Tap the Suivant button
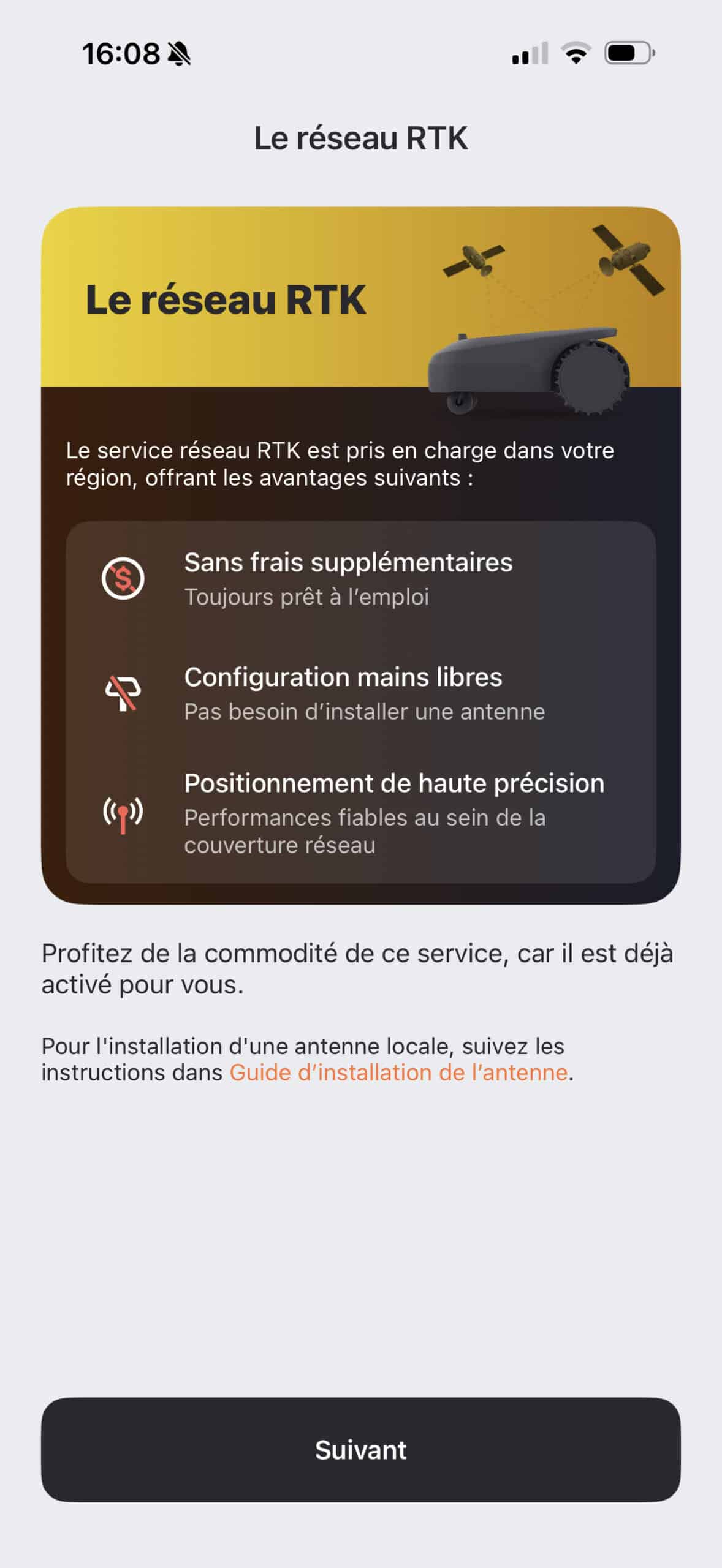The height and width of the screenshot is (1568, 722). 360,1449
